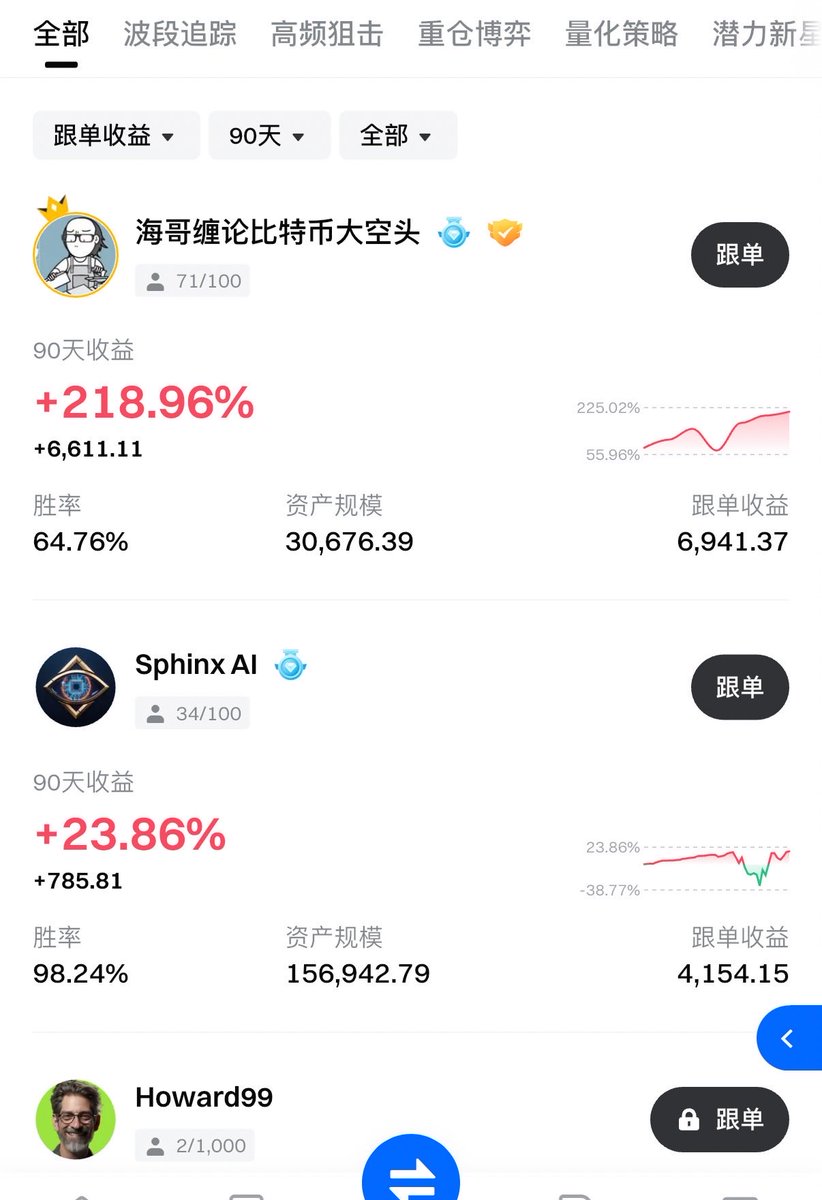View Sphinx AI trader details
The image size is (822, 1200).
point(196,666)
